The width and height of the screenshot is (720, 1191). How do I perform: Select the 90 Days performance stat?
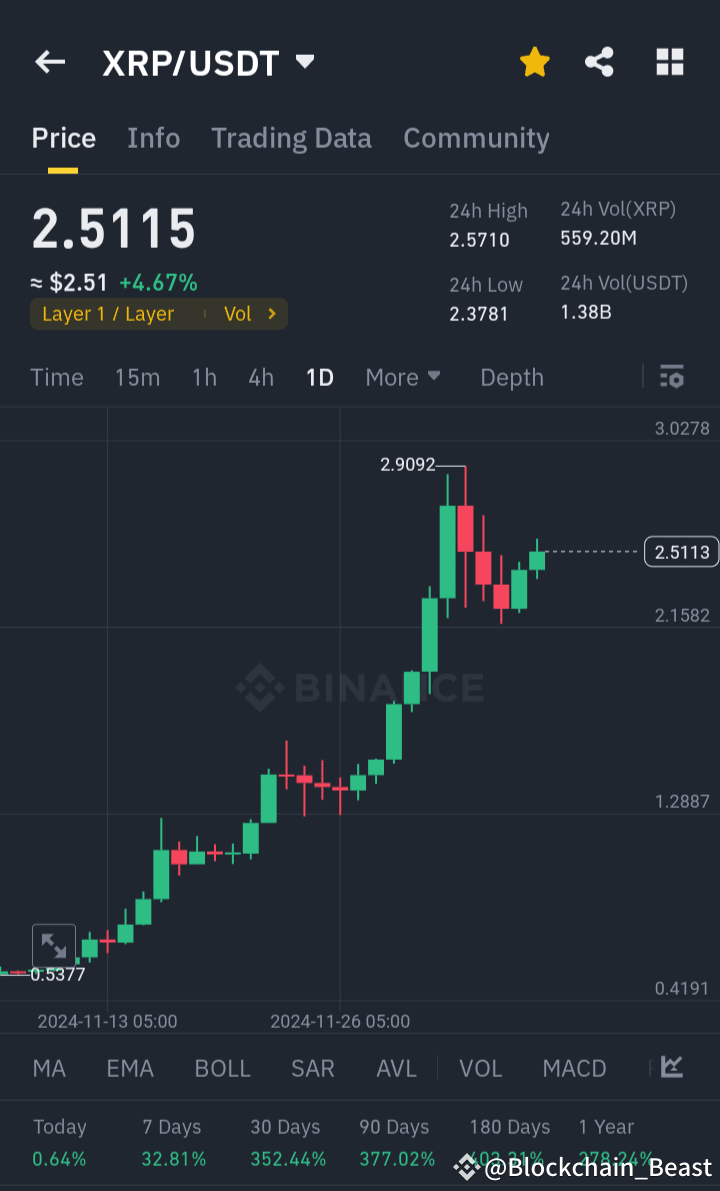pyautogui.click(x=394, y=1140)
